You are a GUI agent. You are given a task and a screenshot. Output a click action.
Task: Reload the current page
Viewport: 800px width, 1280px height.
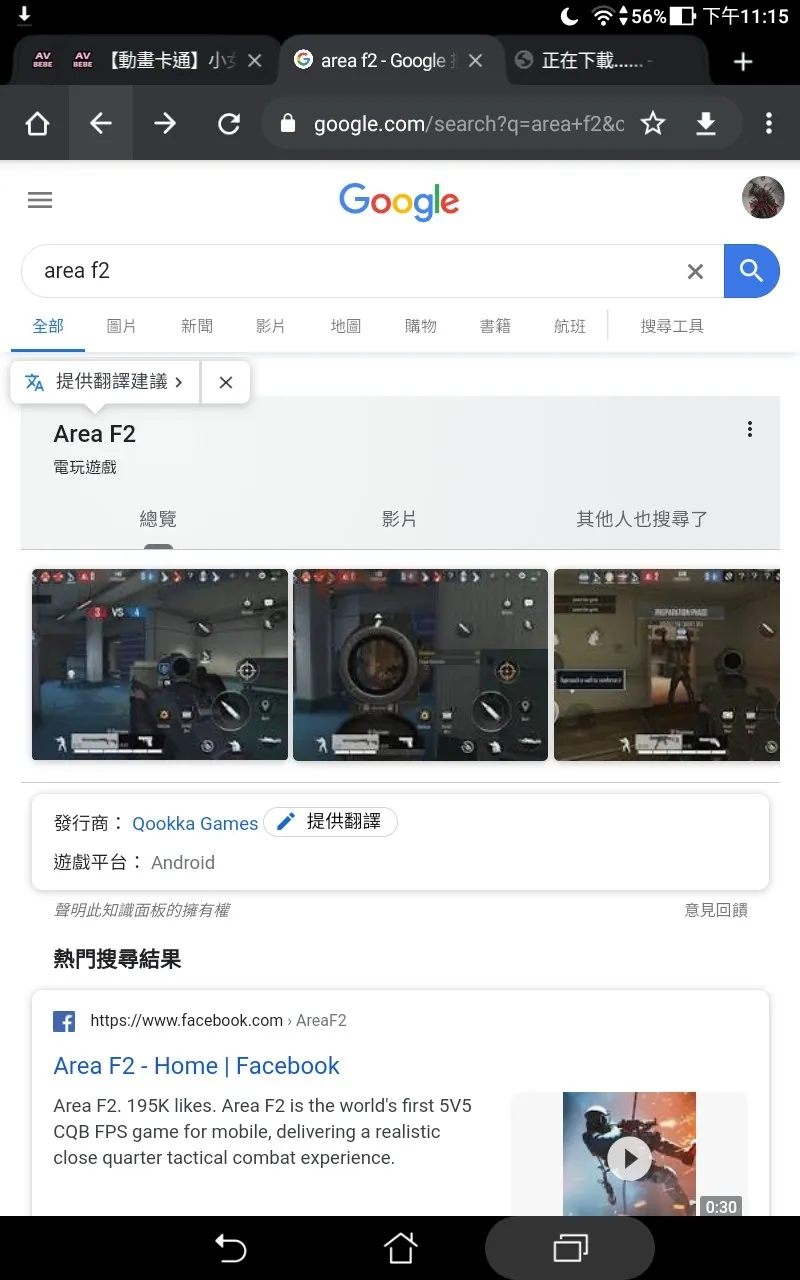(x=229, y=123)
